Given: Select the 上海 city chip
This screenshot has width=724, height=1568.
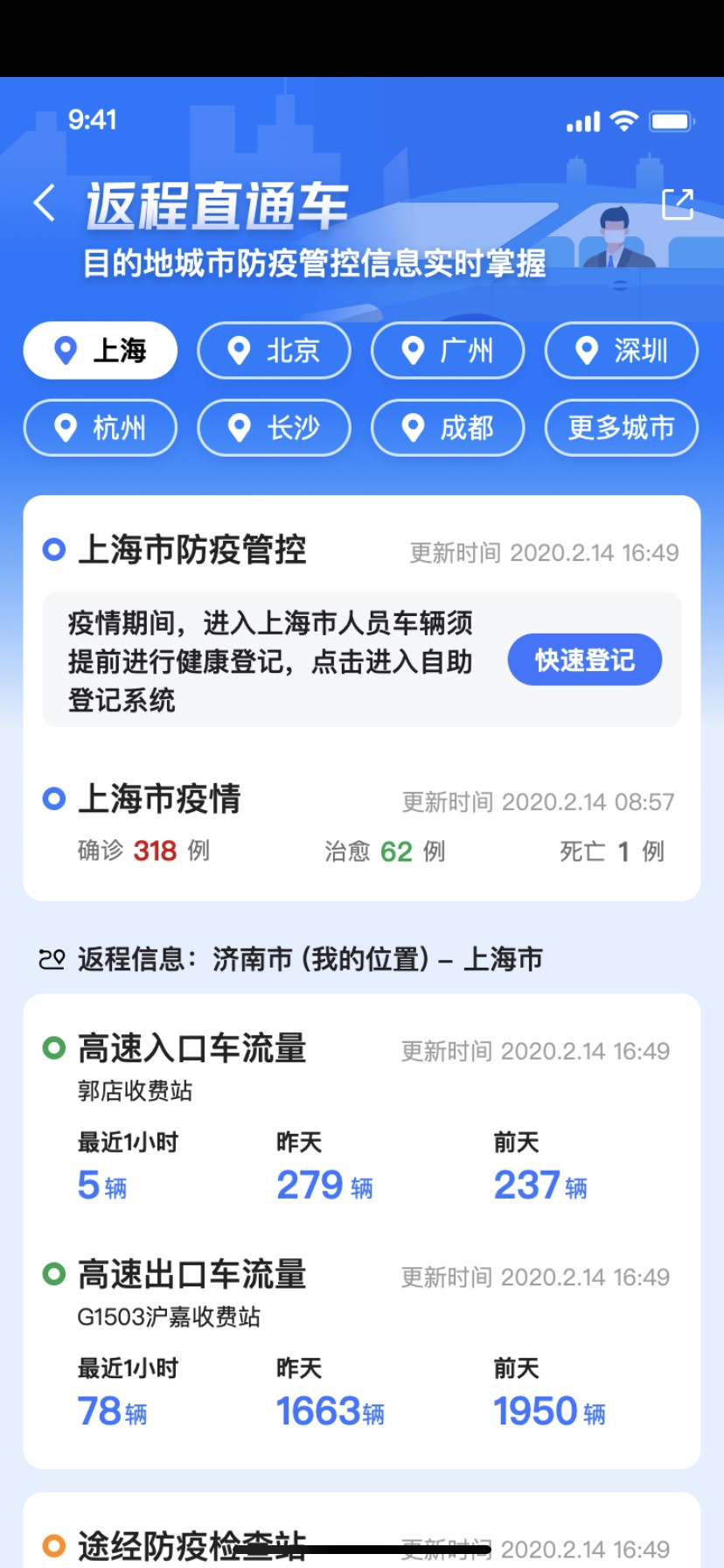Looking at the screenshot, I should (x=101, y=351).
